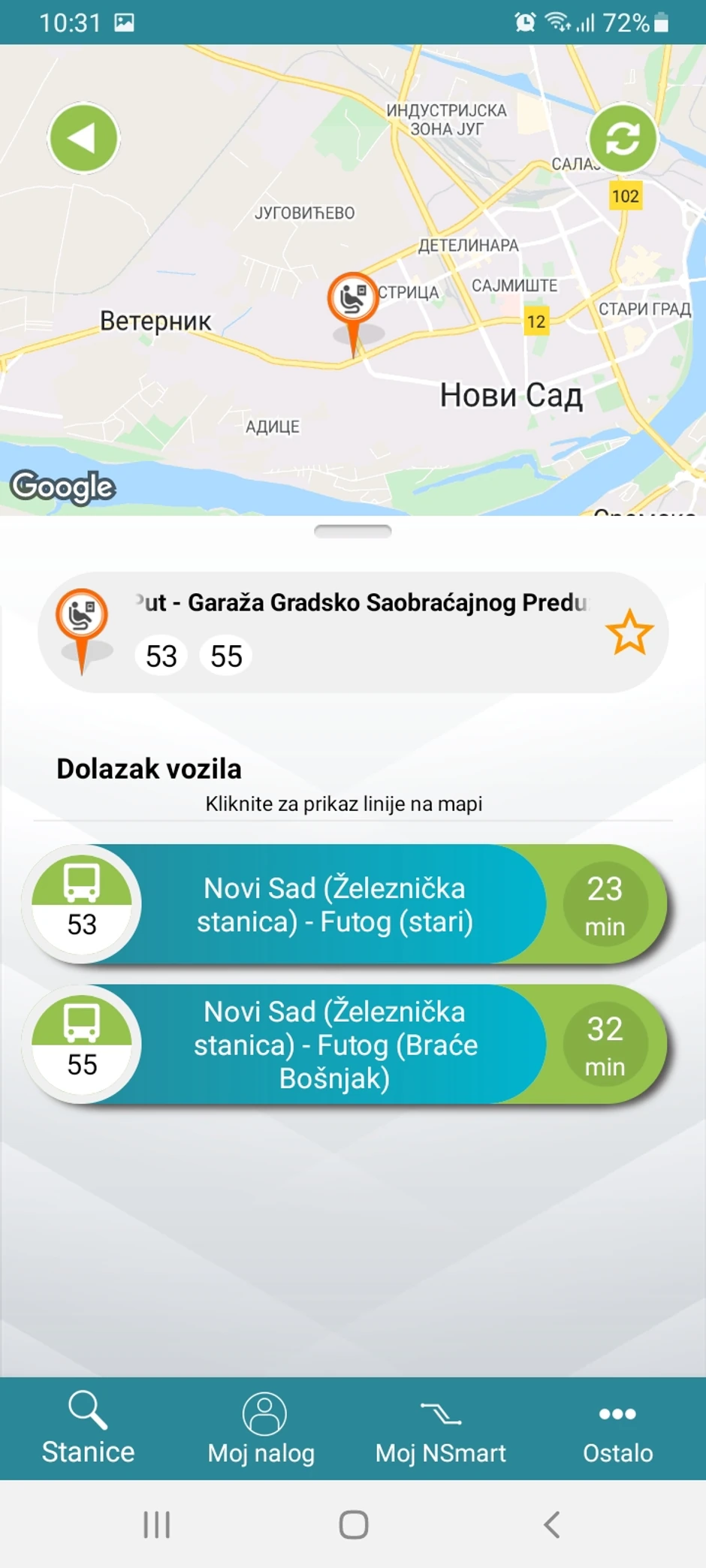
Task: Tap road marker 102 on the map
Action: point(626,197)
